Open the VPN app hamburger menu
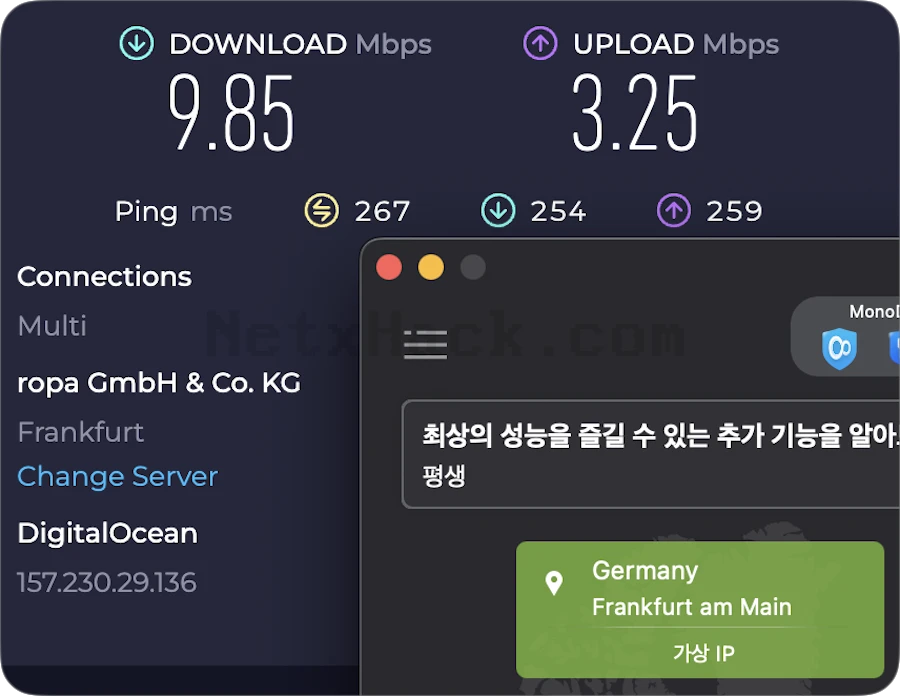The width and height of the screenshot is (900, 696). point(425,344)
